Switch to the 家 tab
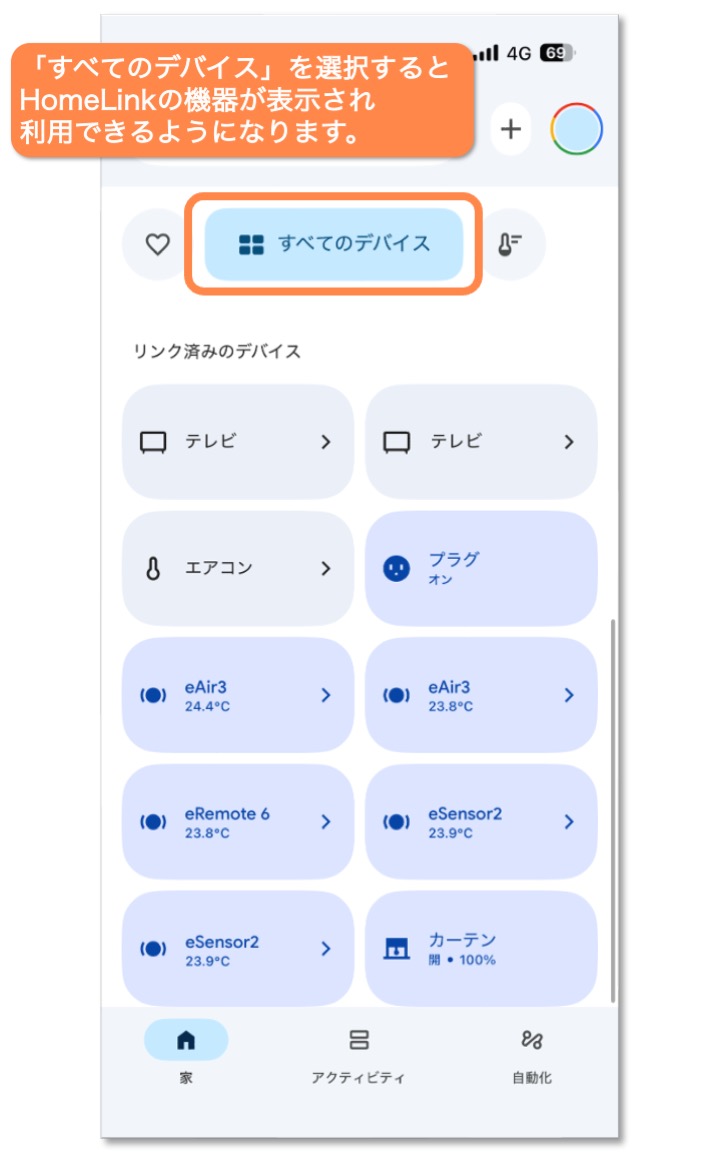The image size is (720, 1152). point(186,1052)
